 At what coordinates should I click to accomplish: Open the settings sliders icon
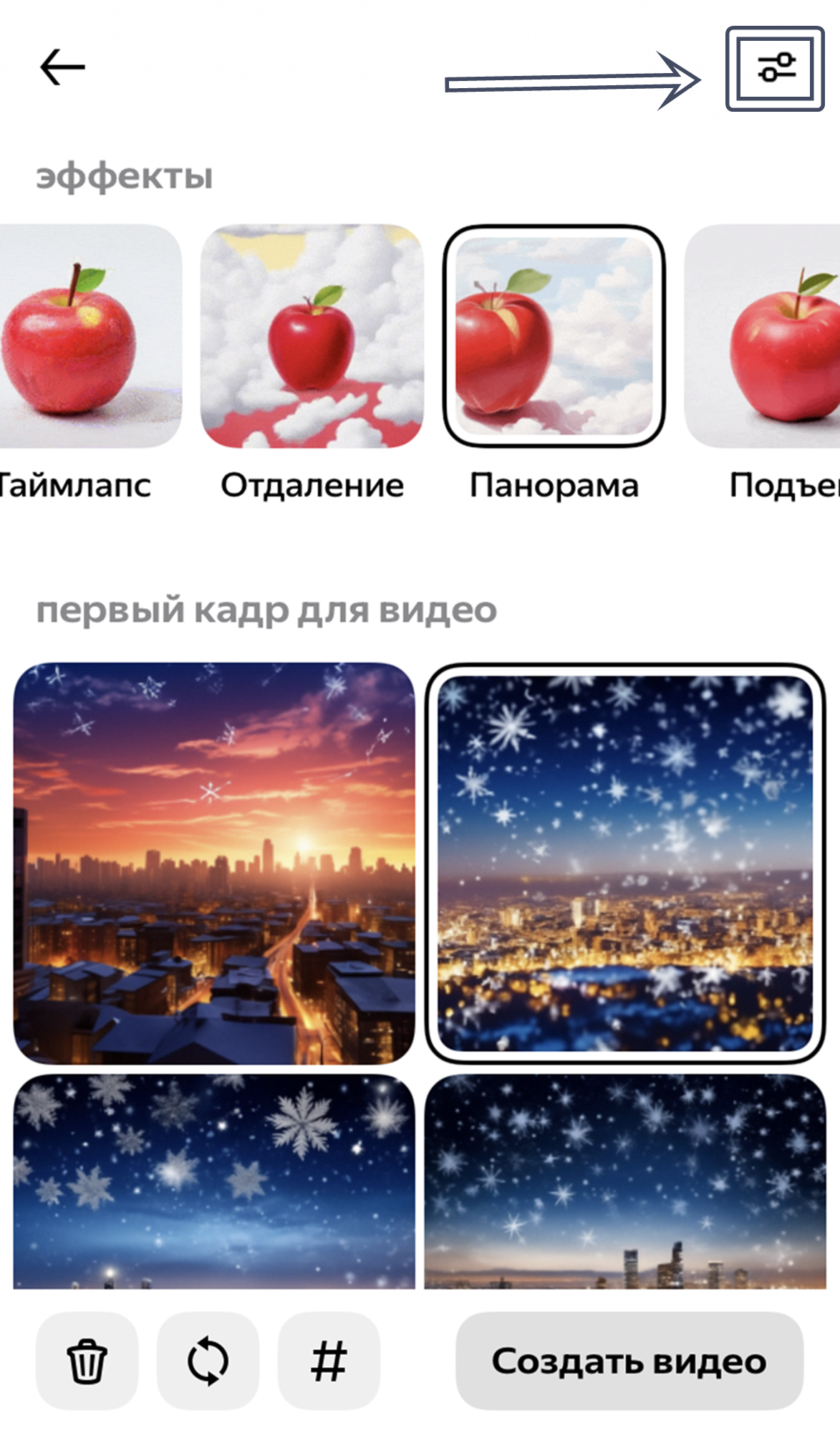pyautogui.click(x=776, y=68)
